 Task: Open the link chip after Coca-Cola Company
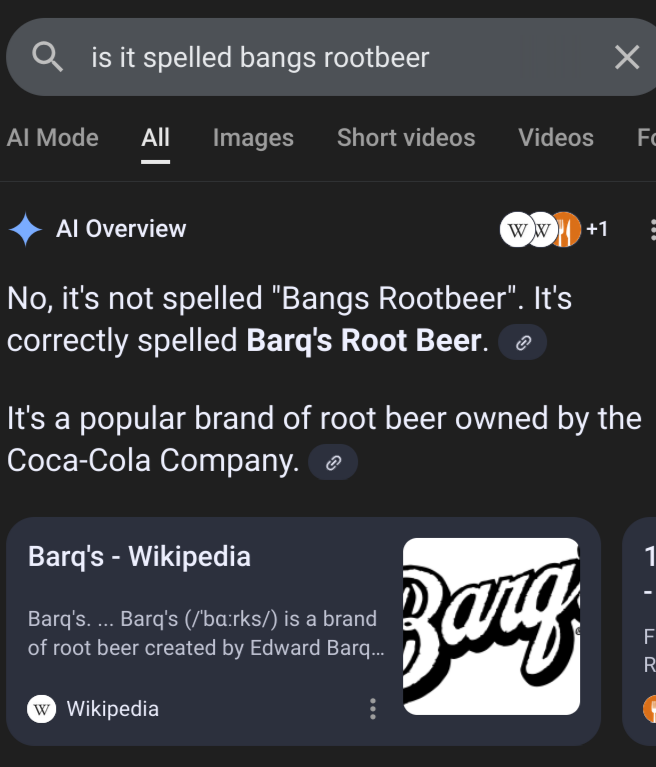(x=333, y=462)
